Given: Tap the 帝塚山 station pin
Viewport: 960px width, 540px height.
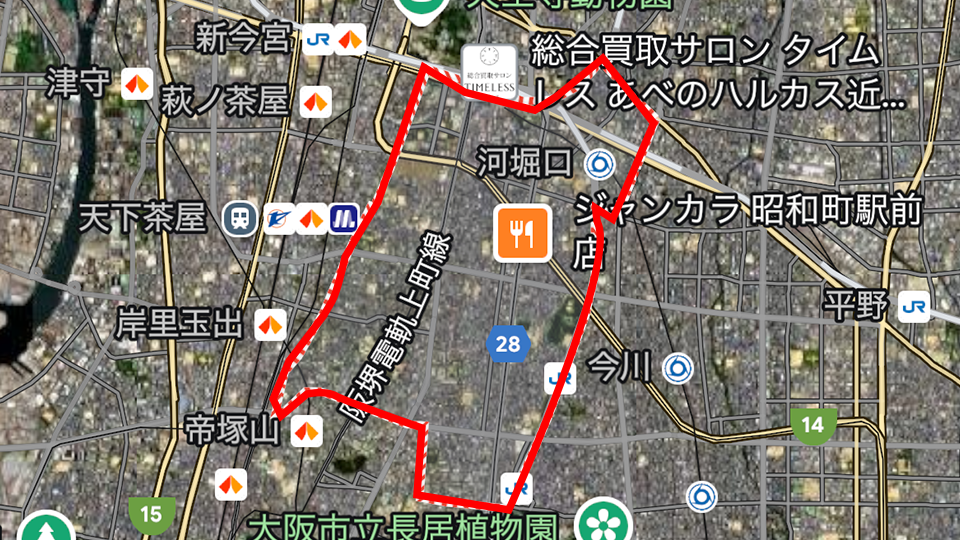Looking at the screenshot, I should [x=306, y=431].
